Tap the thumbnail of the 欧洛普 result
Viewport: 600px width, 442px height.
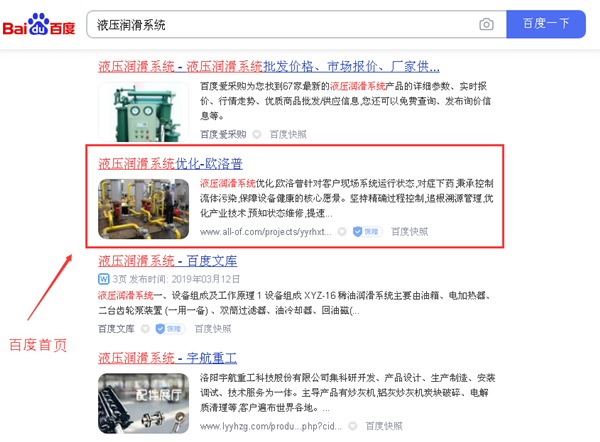pos(143,207)
